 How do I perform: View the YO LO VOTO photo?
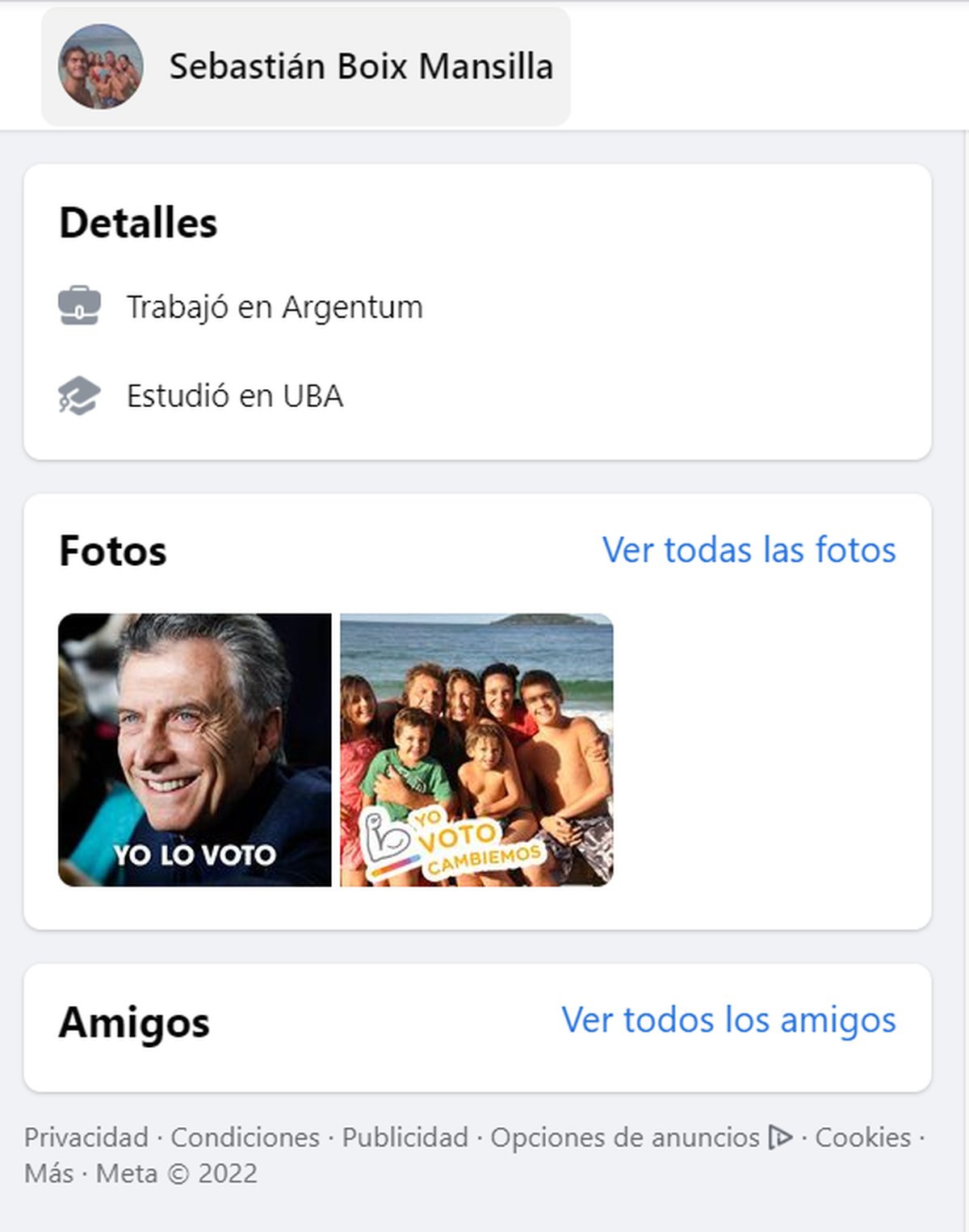pos(195,750)
